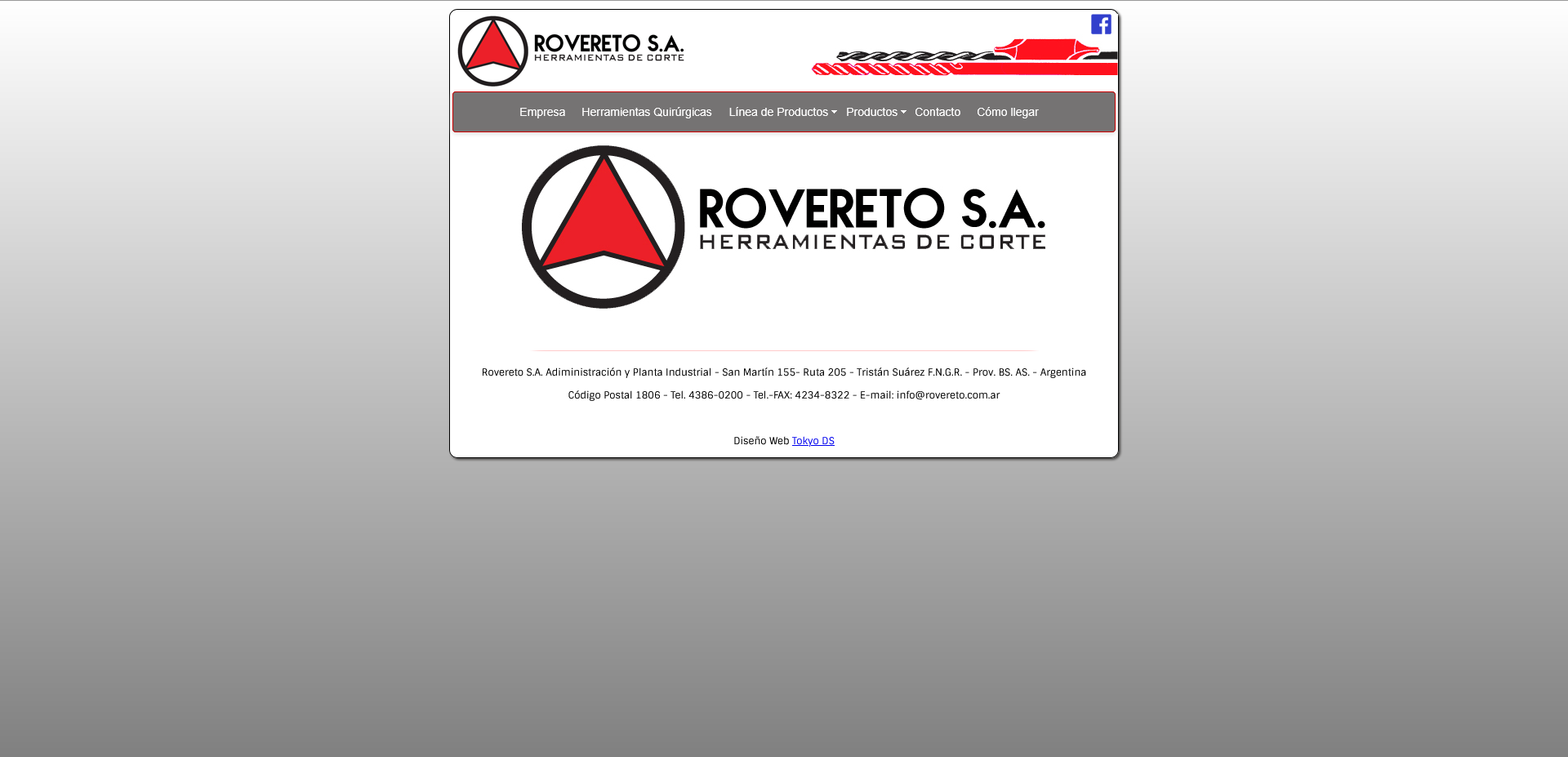Go to the Empresa page
Viewport: 1568px width, 757px height.
[542, 112]
